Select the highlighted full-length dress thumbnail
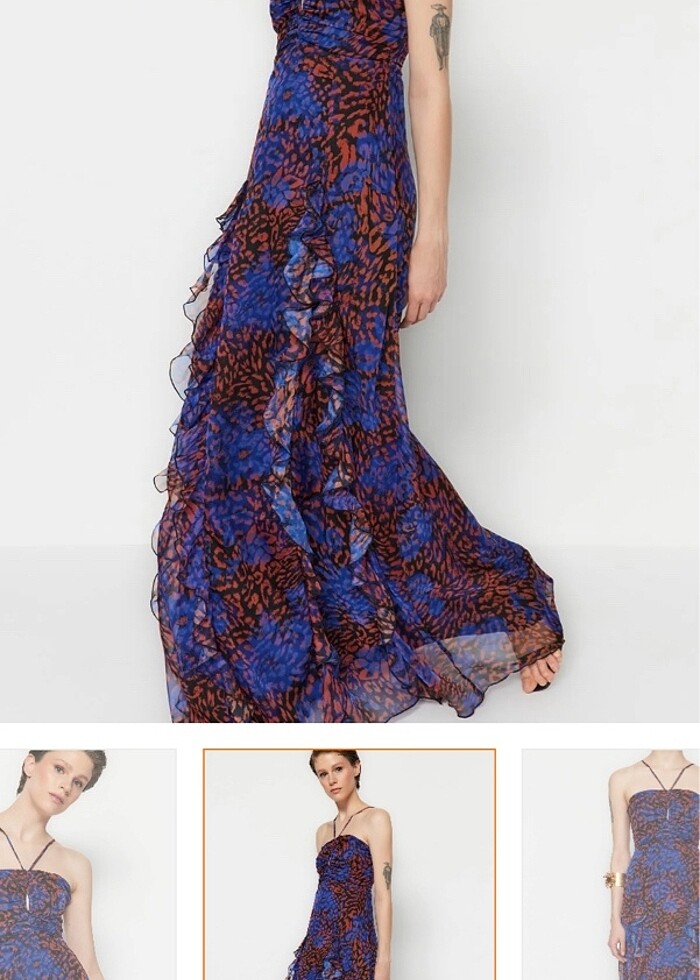The width and height of the screenshot is (700, 980). (350, 865)
